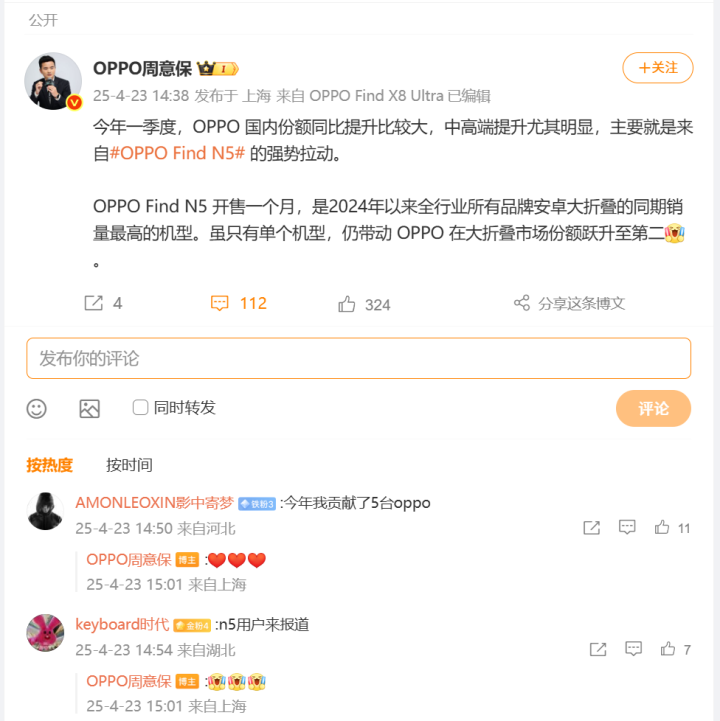Sort comments by 按热度
The height and width of the screenshot is (721, 720).
49,465
